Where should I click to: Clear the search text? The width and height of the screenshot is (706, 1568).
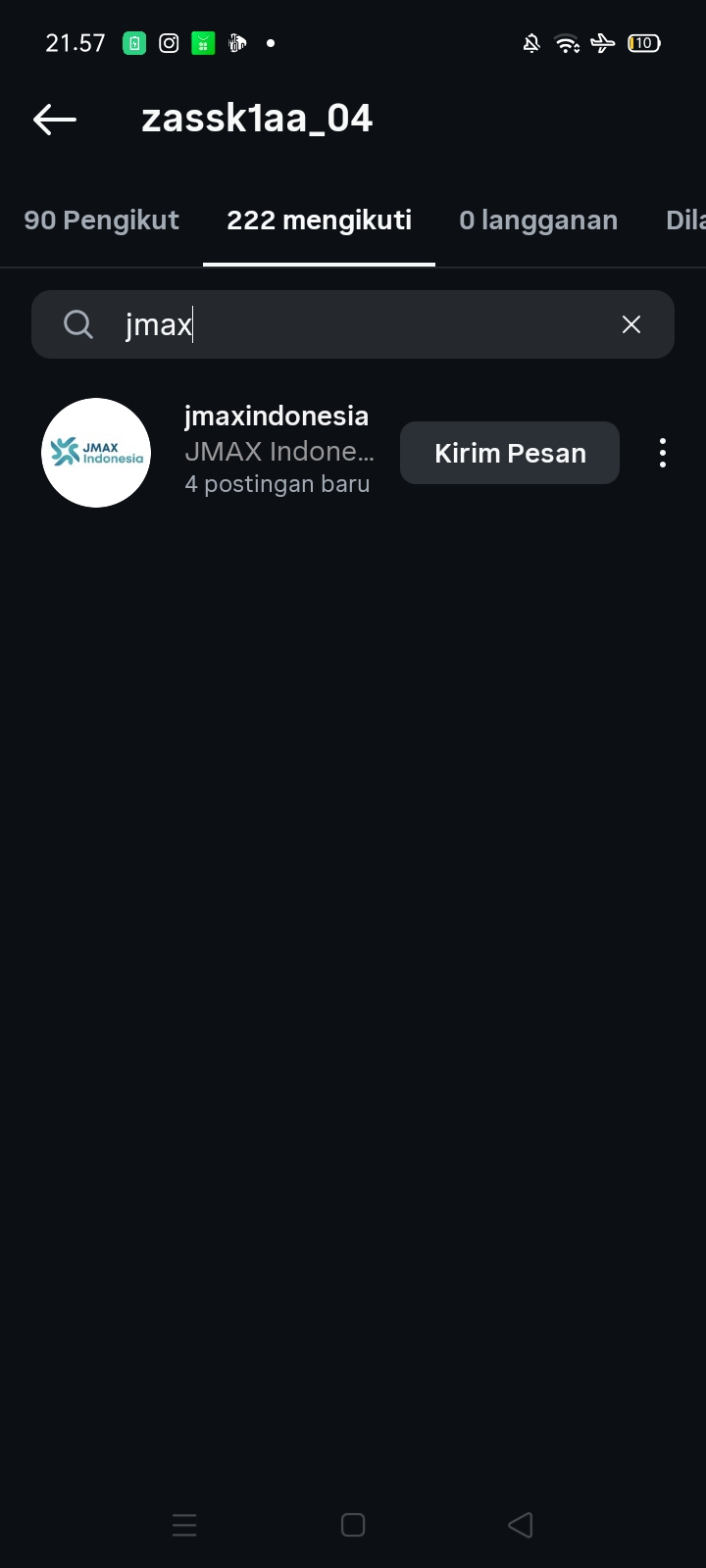point(631,324)
